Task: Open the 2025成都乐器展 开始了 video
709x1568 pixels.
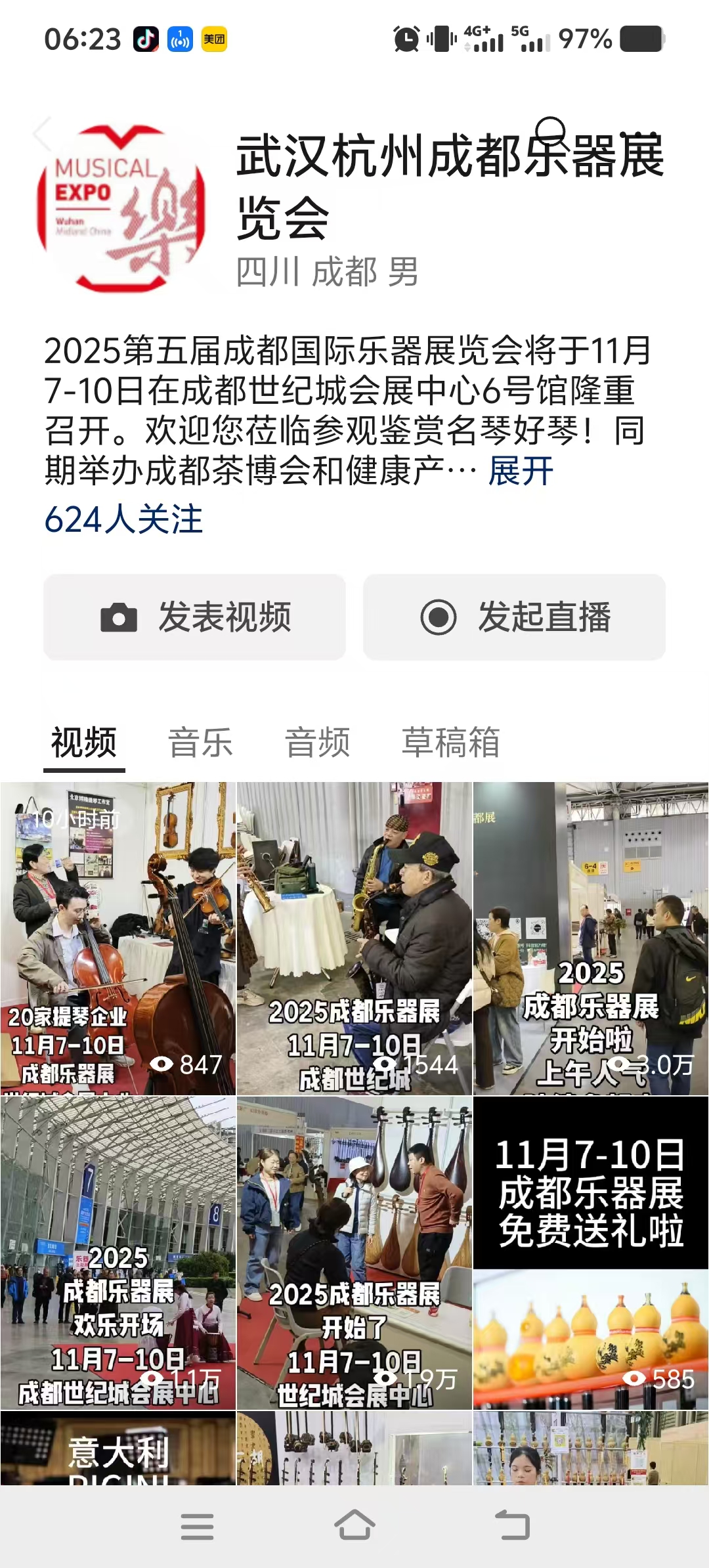Action: 354,1252
